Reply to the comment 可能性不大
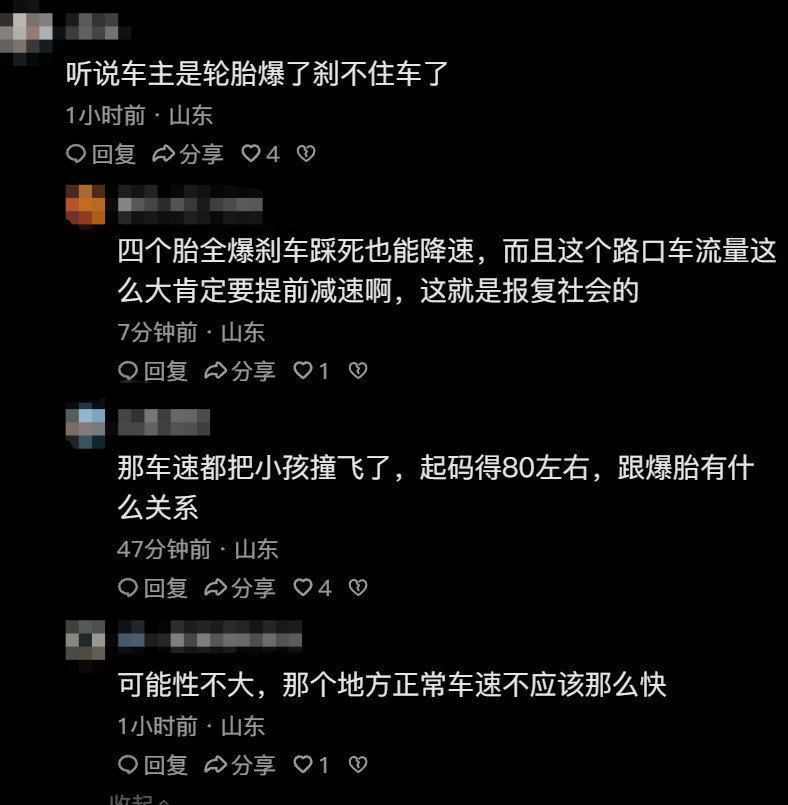Viewport: 788px width, 805px height. pyautogui.click(x=153, y=765)
